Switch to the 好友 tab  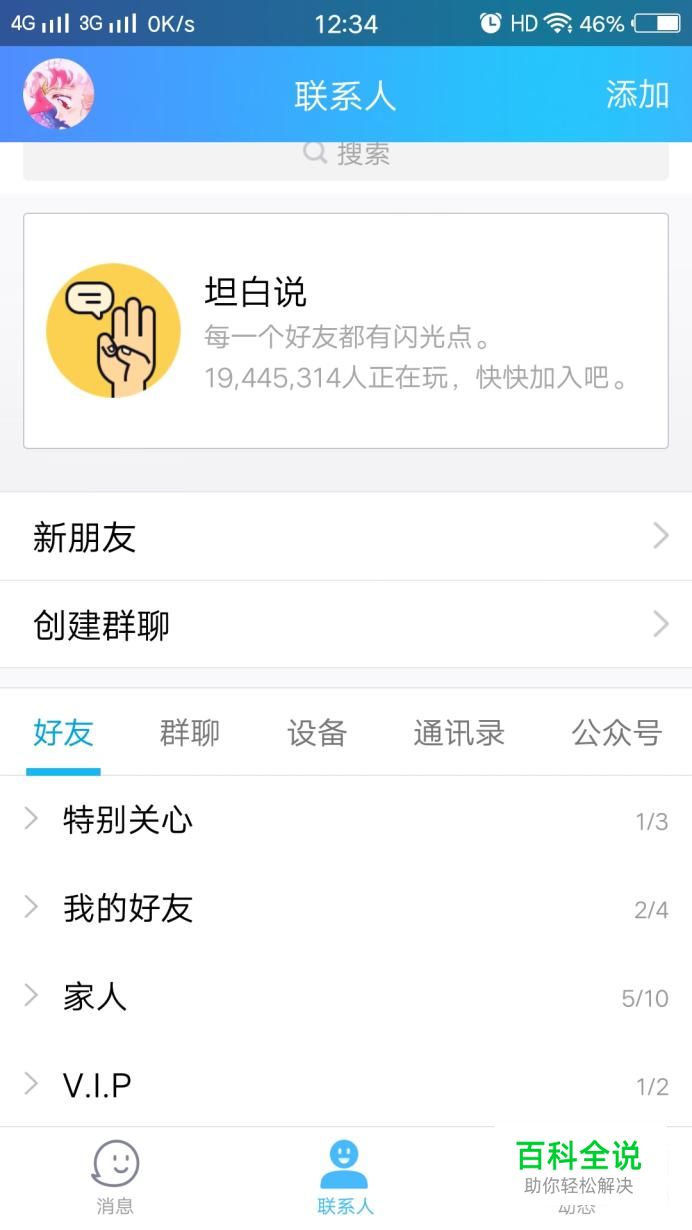[63, 733]
